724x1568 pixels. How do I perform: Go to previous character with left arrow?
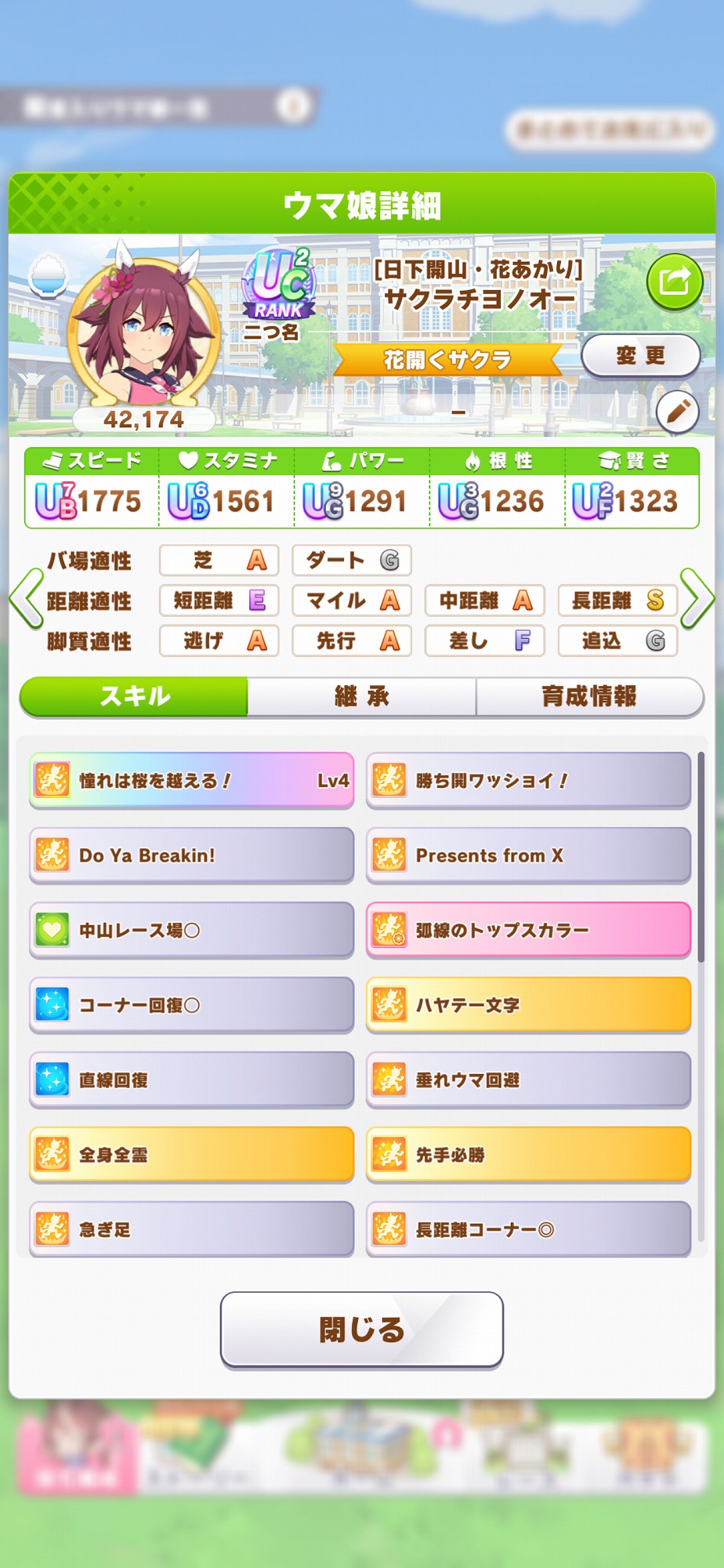tap(26, 599)
